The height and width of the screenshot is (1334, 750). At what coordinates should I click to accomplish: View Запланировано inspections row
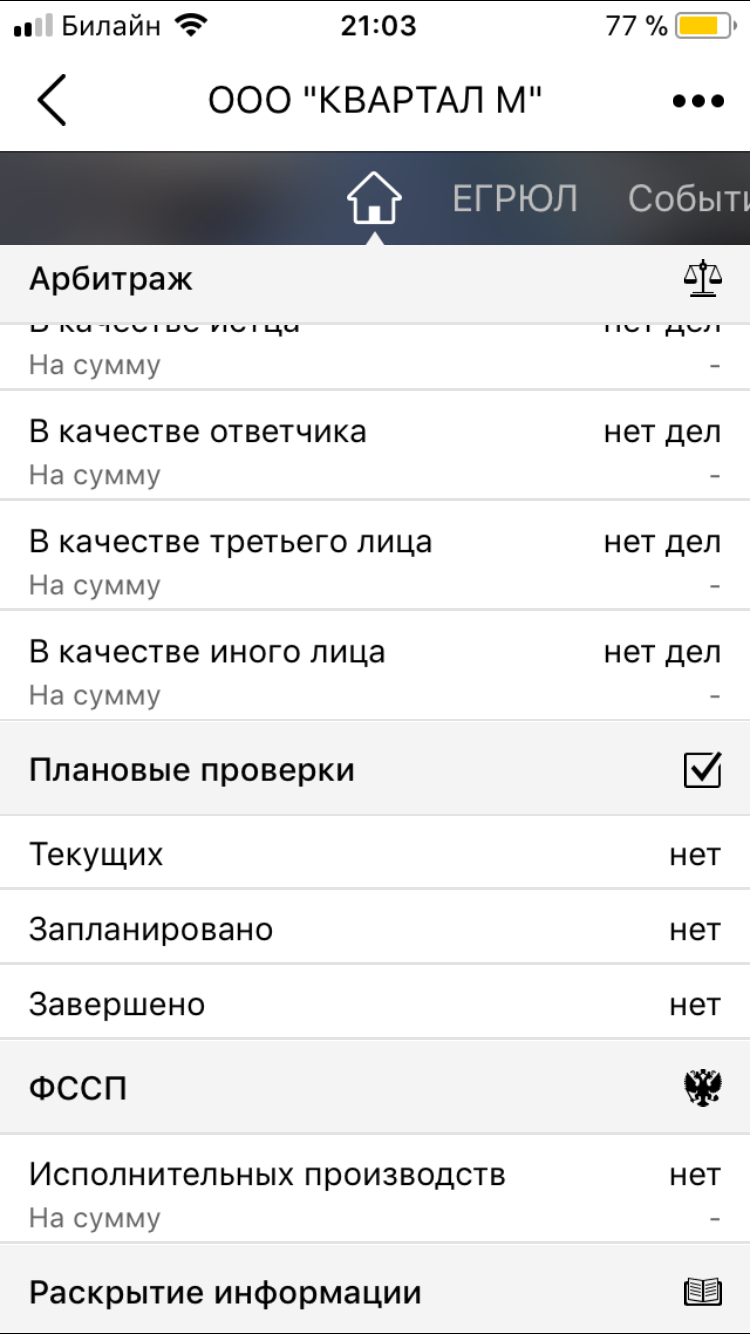coord(375,929)
